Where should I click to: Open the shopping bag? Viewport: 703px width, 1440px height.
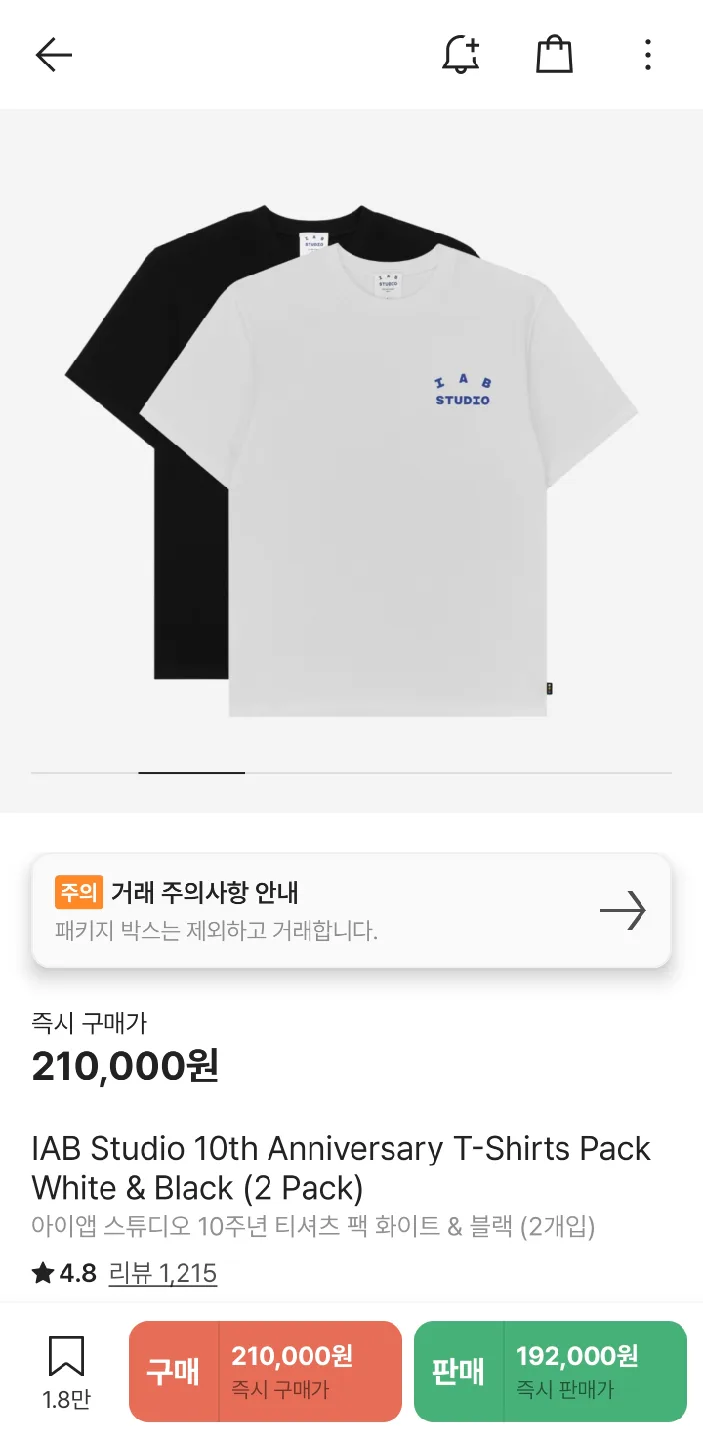[x=554, y=54]
